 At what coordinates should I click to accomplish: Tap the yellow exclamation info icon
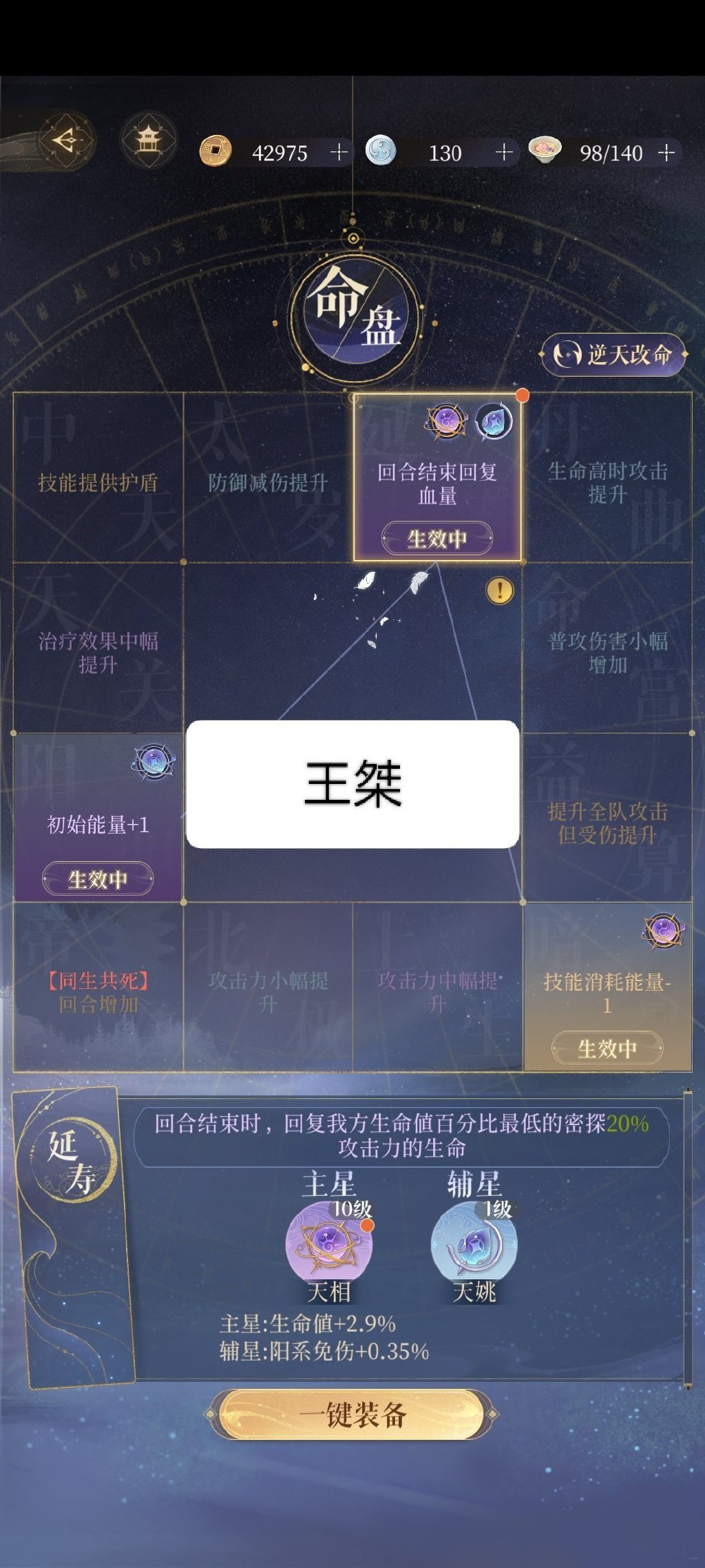(x=500, y=590)
